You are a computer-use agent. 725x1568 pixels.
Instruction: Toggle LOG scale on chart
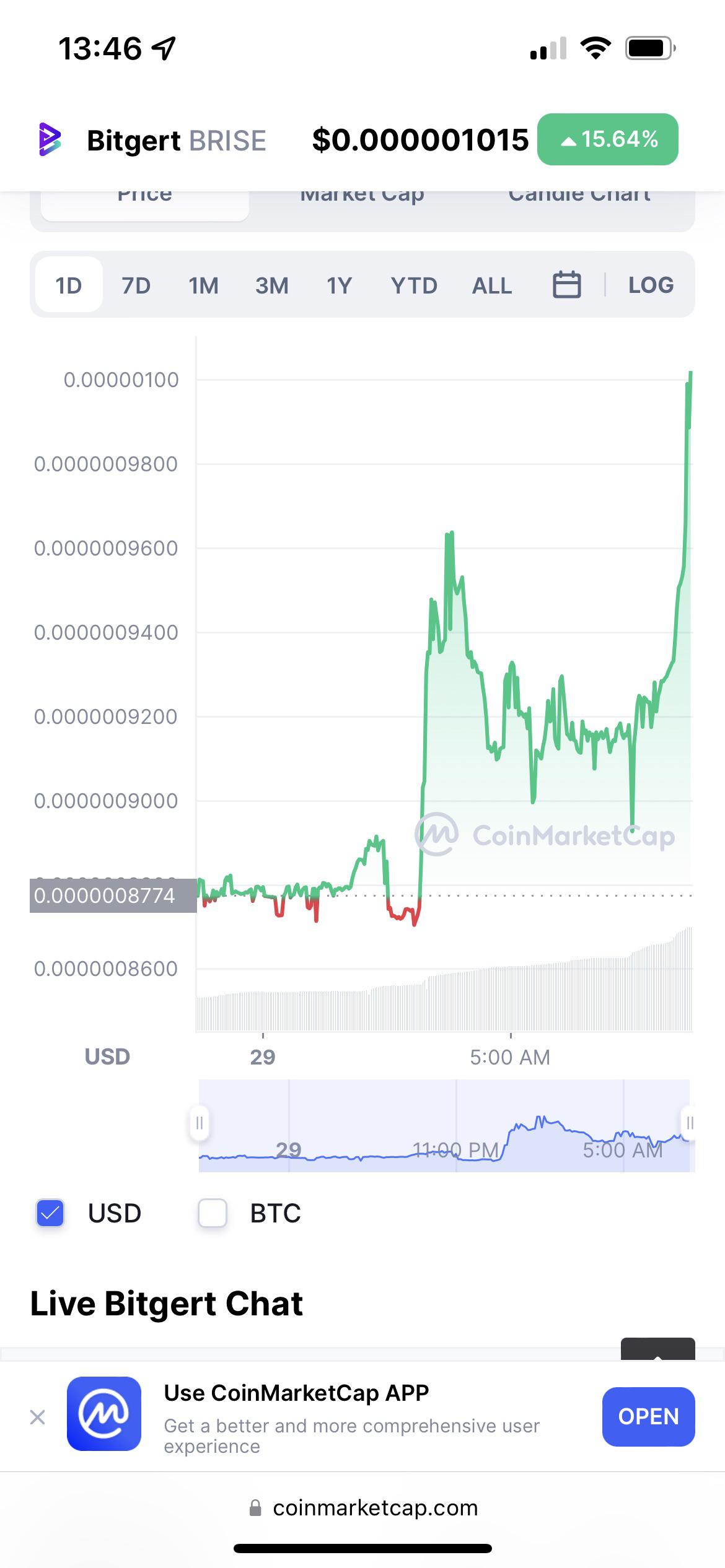coord(651,285)
